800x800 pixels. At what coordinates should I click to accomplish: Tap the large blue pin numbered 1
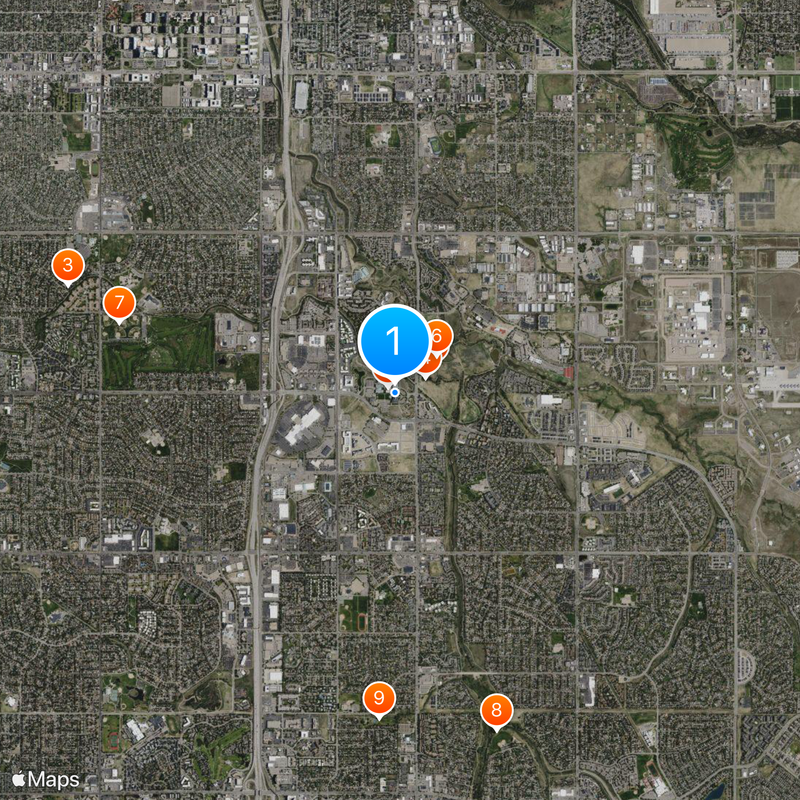pyautogui.click(x=394, y=342)
